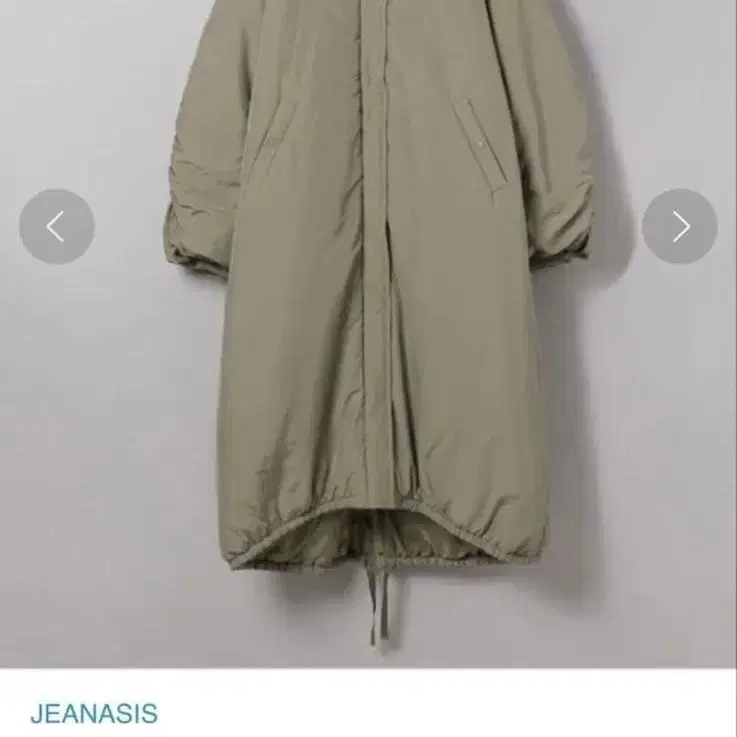The width and height of the screenshot is (737, 737).
Task: Show the previous product image
Action: point(57,226)
